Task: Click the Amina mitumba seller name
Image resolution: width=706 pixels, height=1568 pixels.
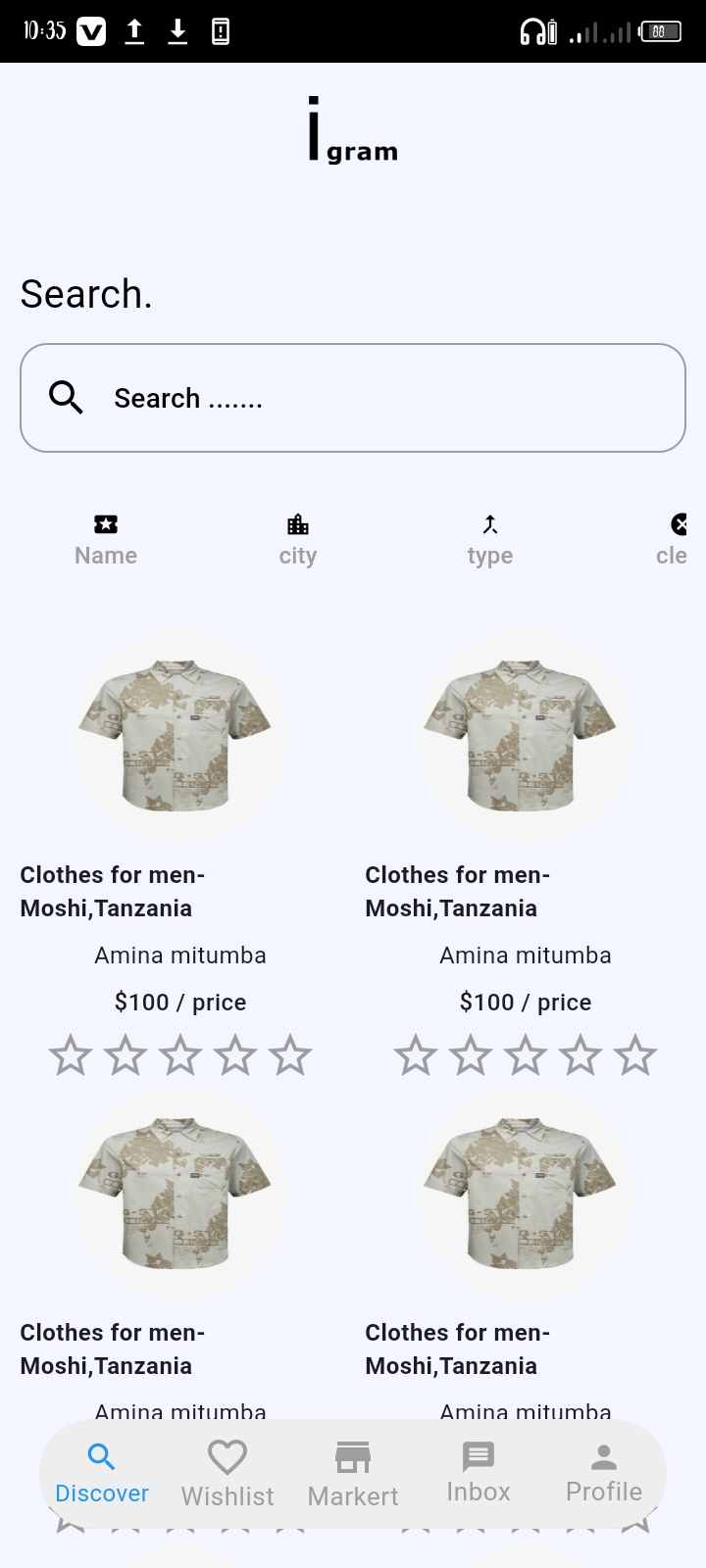Action: point(179,955)
